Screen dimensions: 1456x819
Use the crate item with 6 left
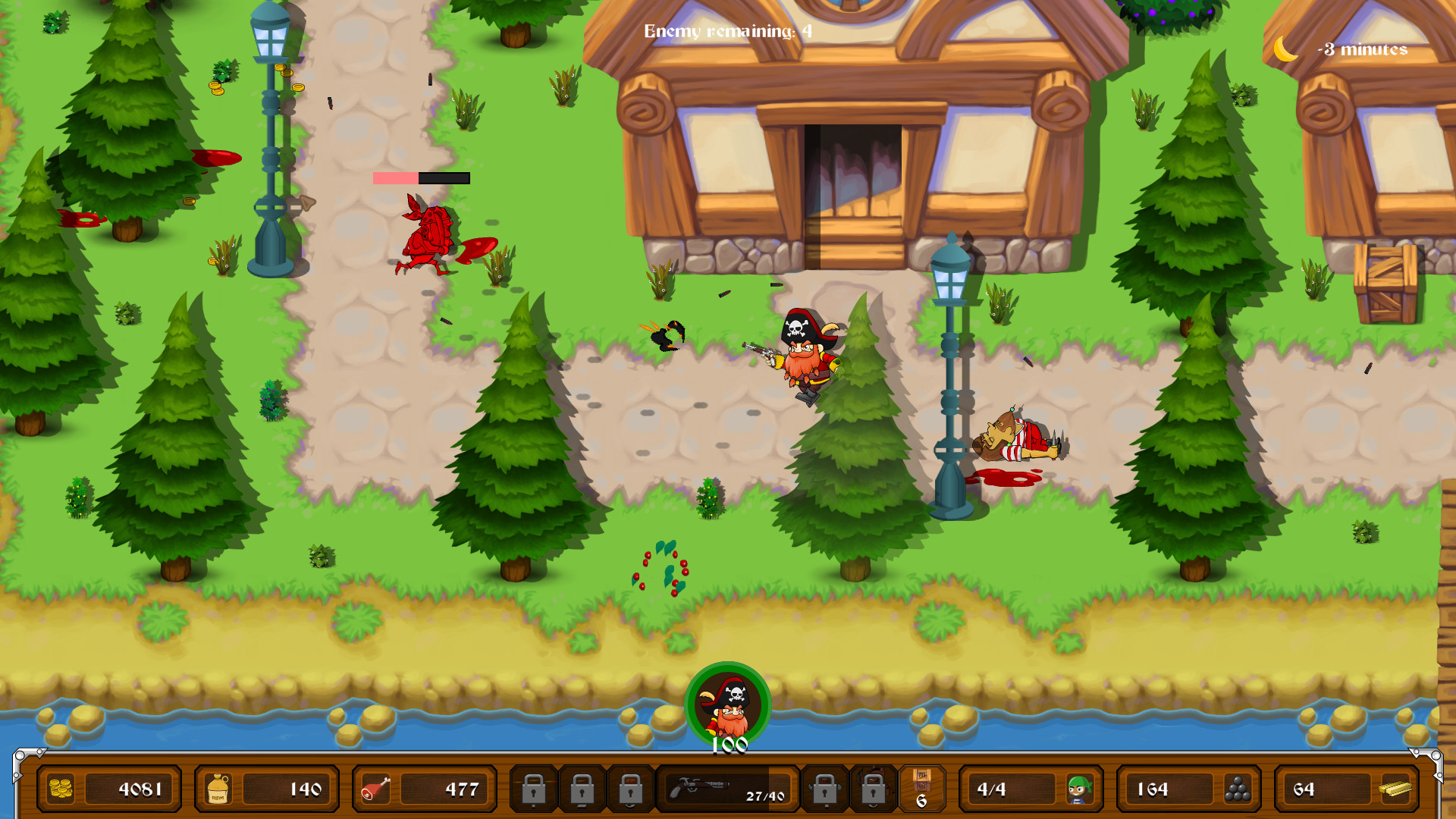921,789
